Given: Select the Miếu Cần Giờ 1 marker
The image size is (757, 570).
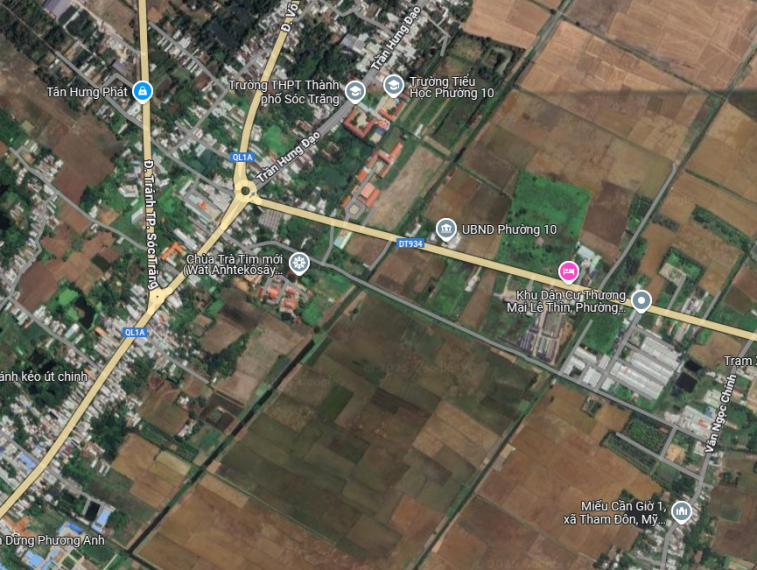Looking at the screenshot, I should (681, 512).
